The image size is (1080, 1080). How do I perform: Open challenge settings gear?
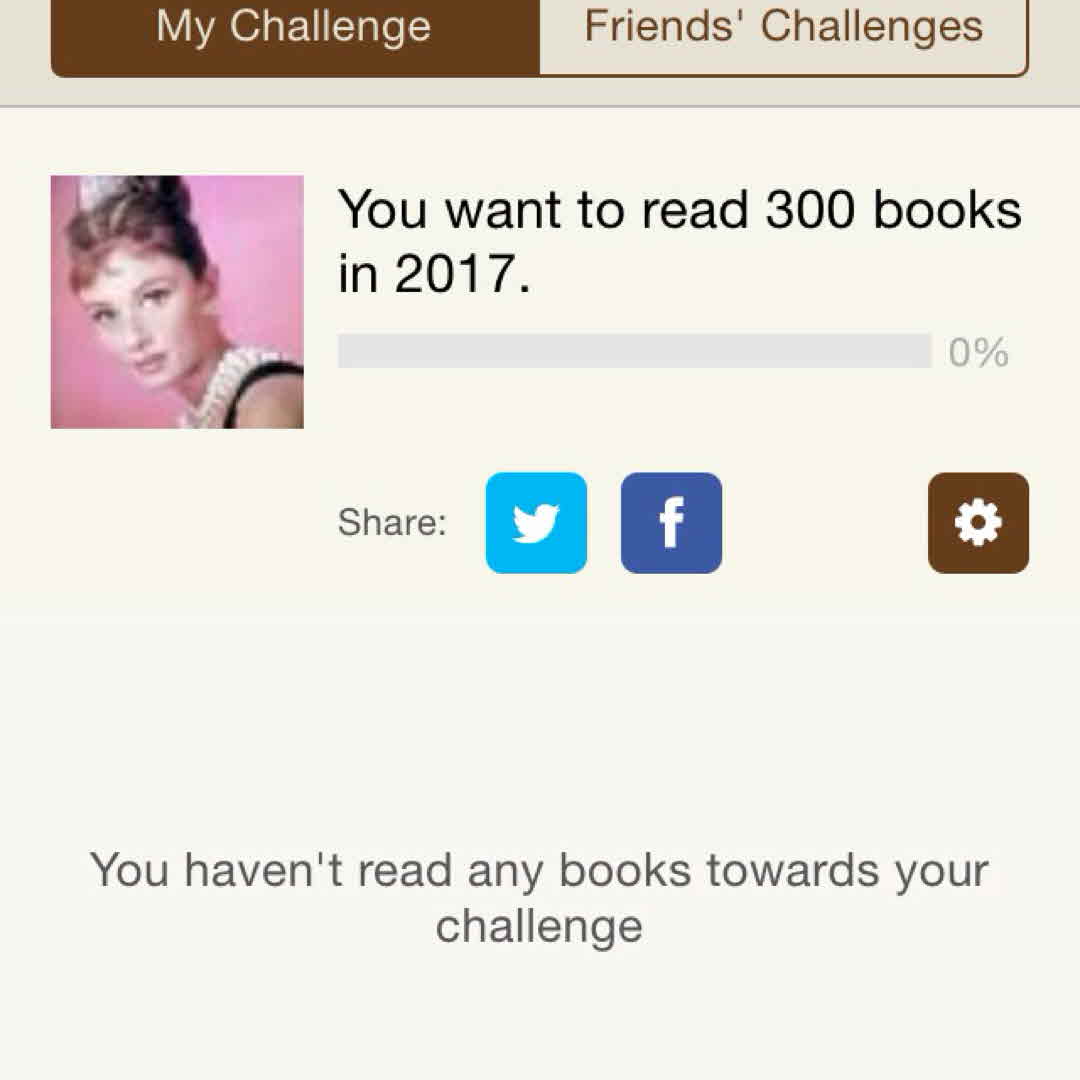978,523
